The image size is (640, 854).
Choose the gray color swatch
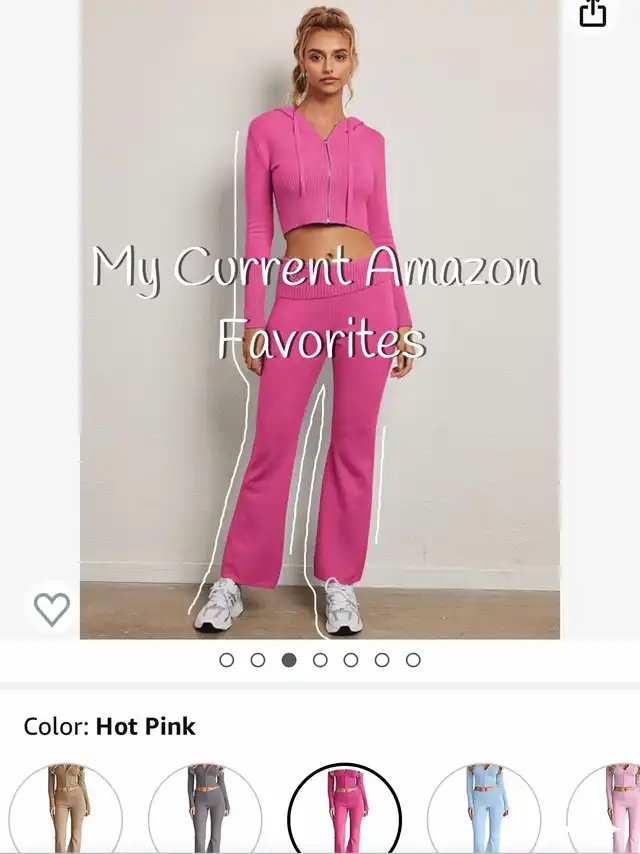click(x=205, y=809)
